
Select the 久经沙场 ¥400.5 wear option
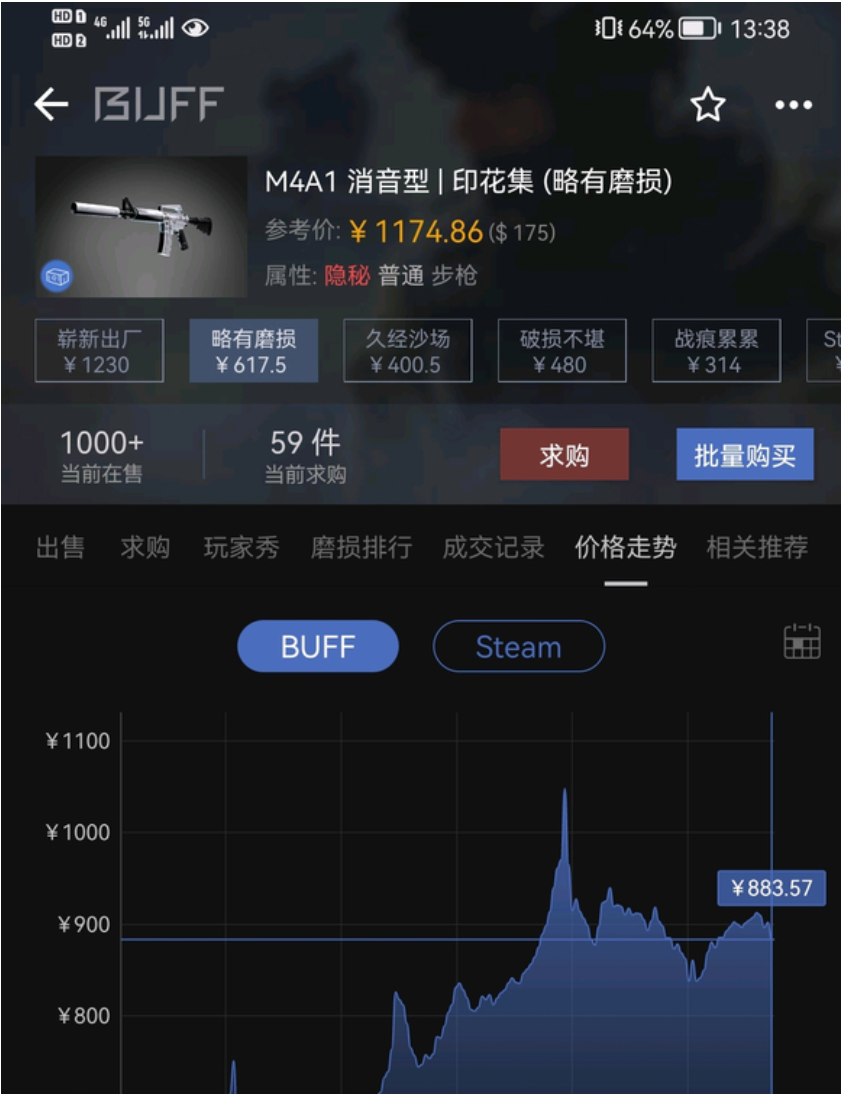pyautogui.click(x=407, y=351)
